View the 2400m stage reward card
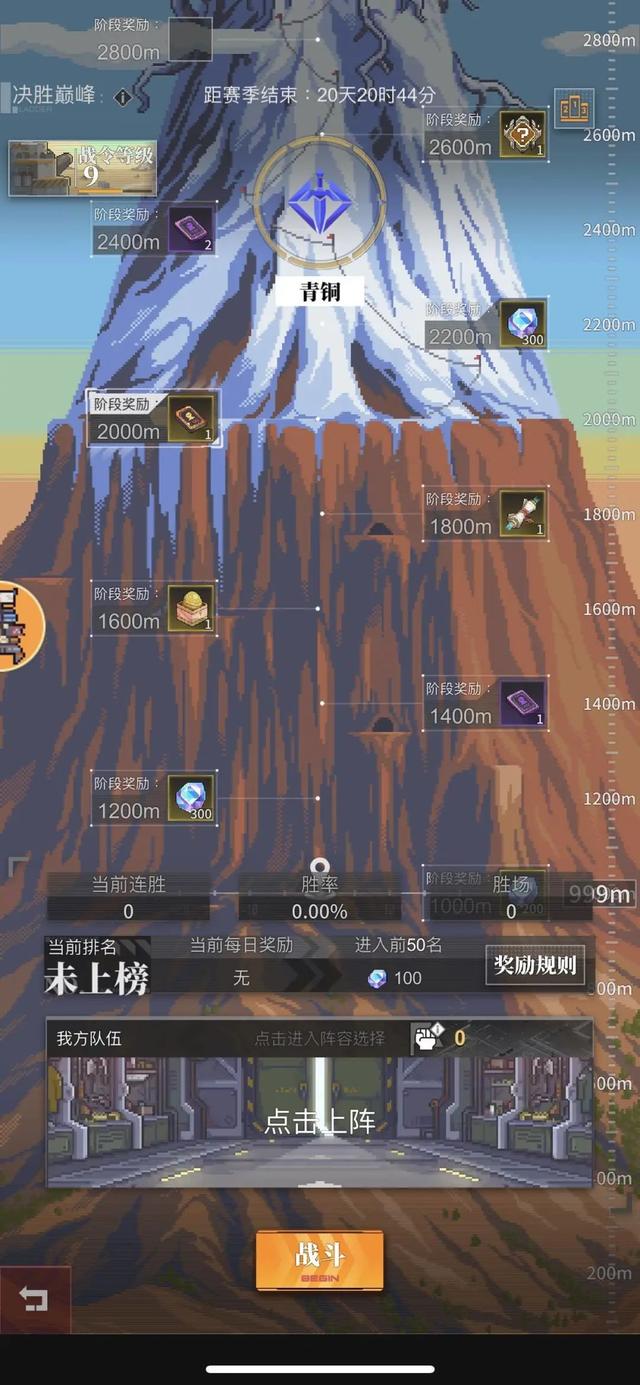Screen dimensions: 640x1385 click(191, 229)
